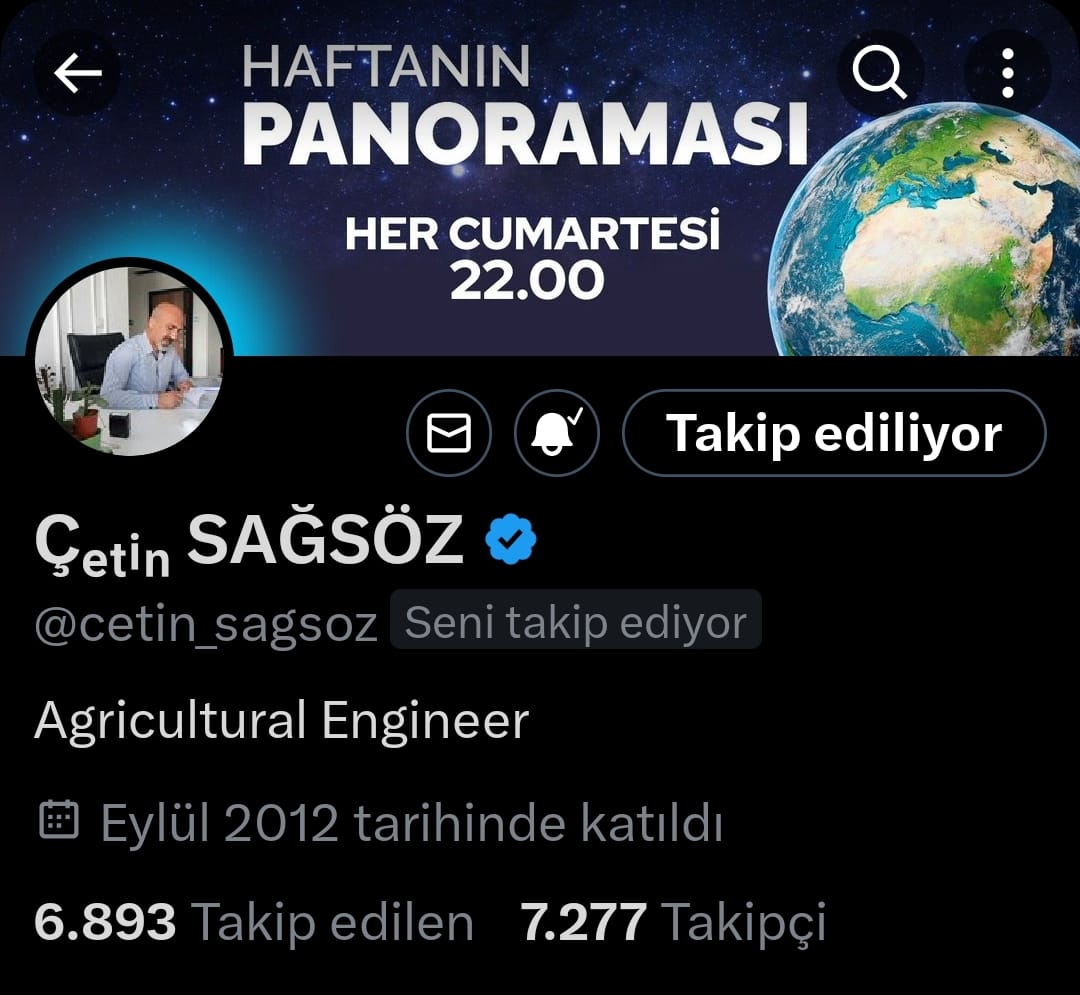This screenshot has height=995, width=1080.
Task: Open Çetin SAĞSÖZ's profile photo
Action: tap(129, 361)
